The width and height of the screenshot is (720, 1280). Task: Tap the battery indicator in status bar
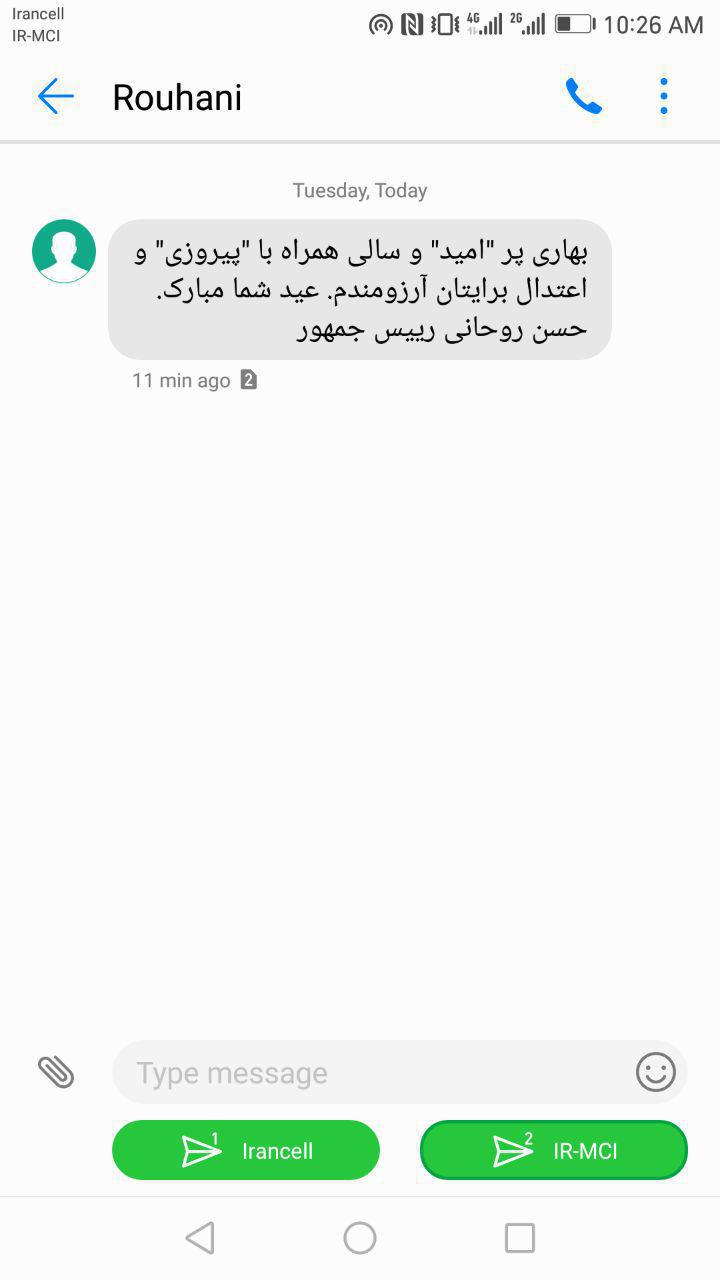[570, 25]
